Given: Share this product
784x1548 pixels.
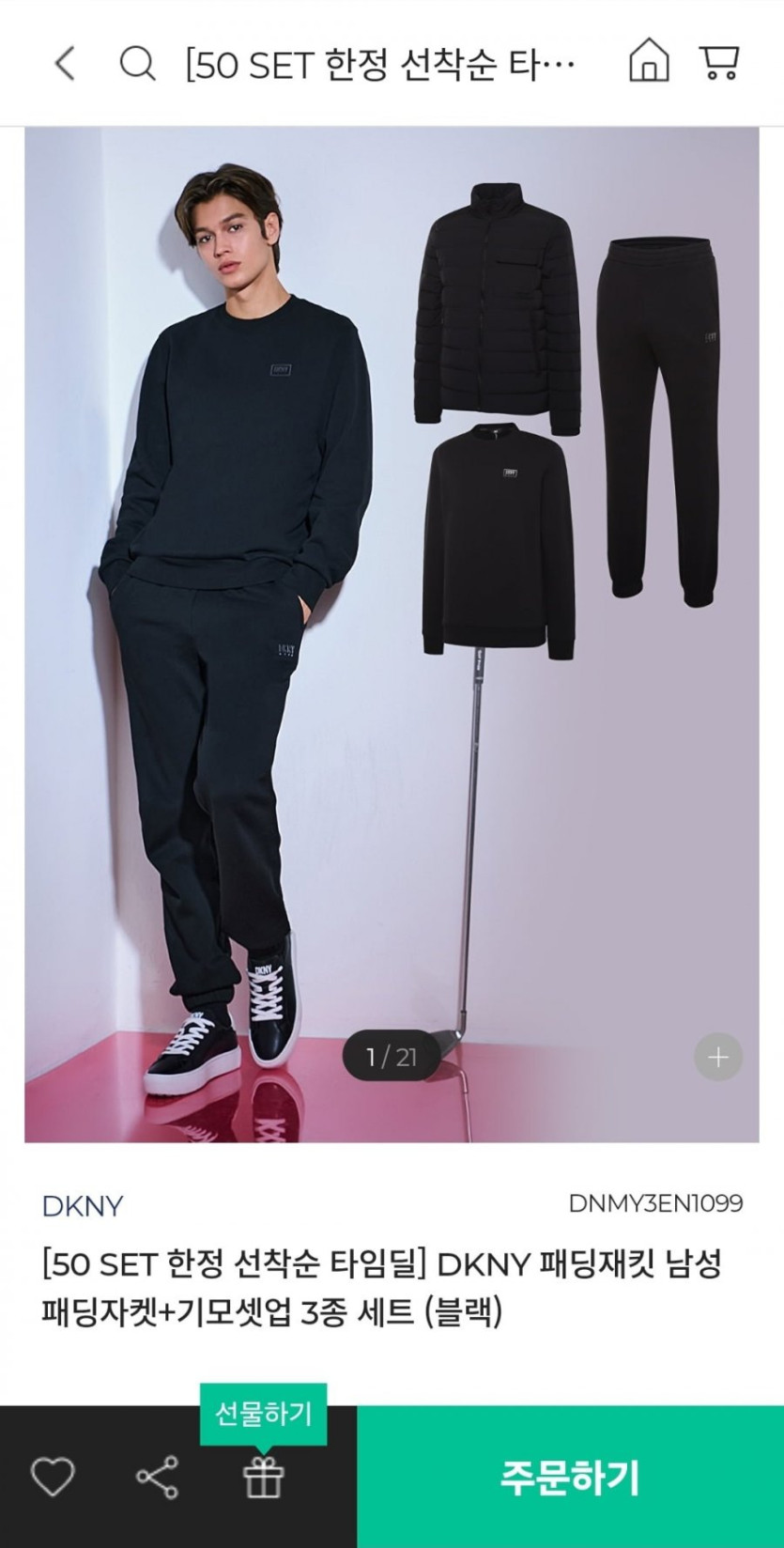Looking at the screenshot, I should 157,1478.
